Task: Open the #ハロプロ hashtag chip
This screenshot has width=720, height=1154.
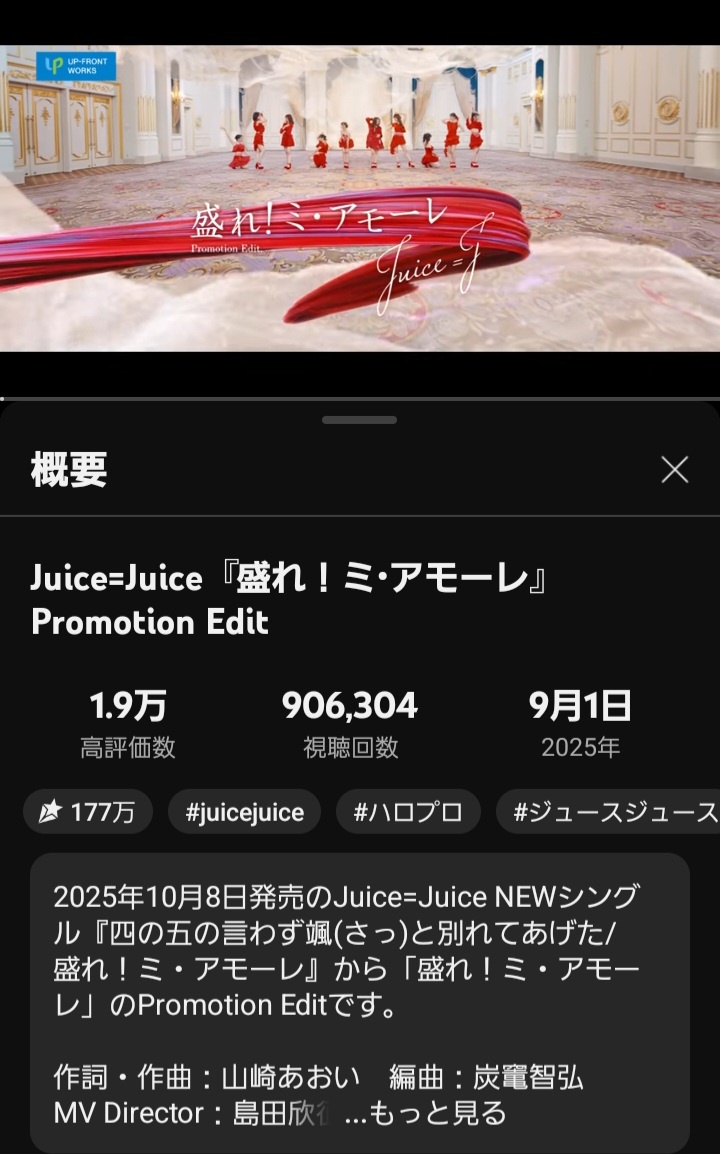Action: (x=408, y=812)
